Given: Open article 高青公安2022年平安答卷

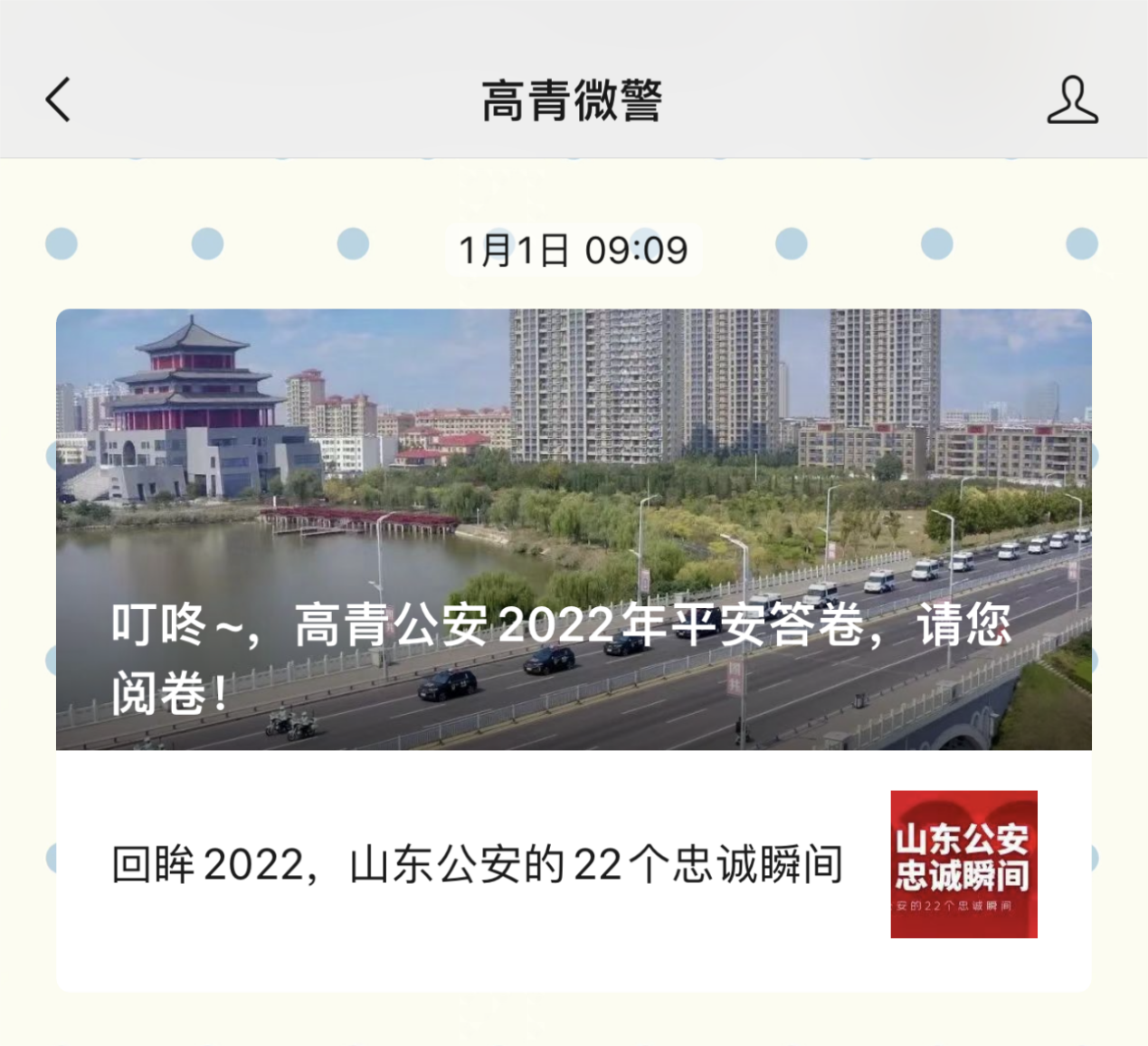Looking at the screenshot, I should pos(574,529).
